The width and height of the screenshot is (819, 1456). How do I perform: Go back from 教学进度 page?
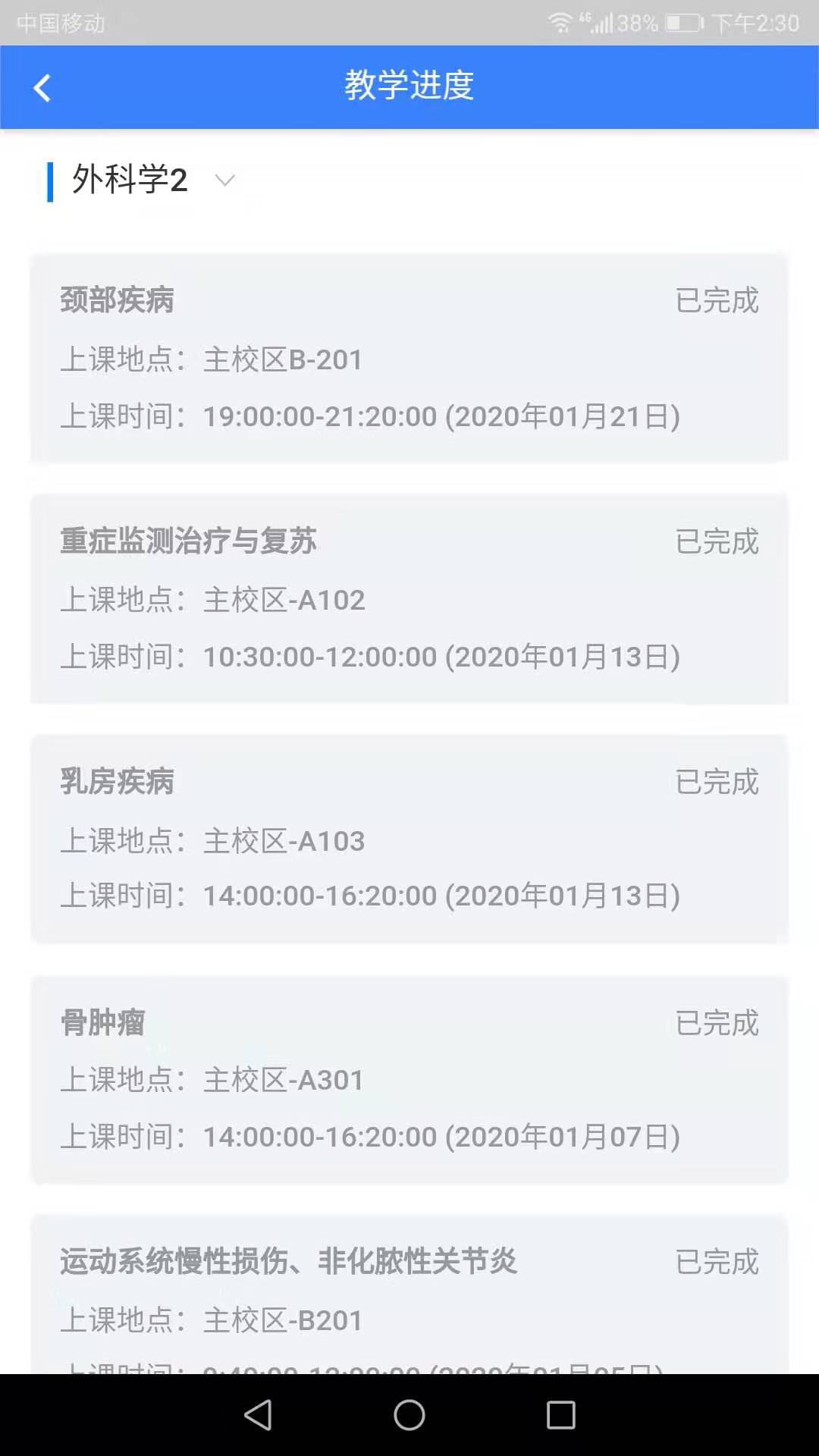[42, 88]
